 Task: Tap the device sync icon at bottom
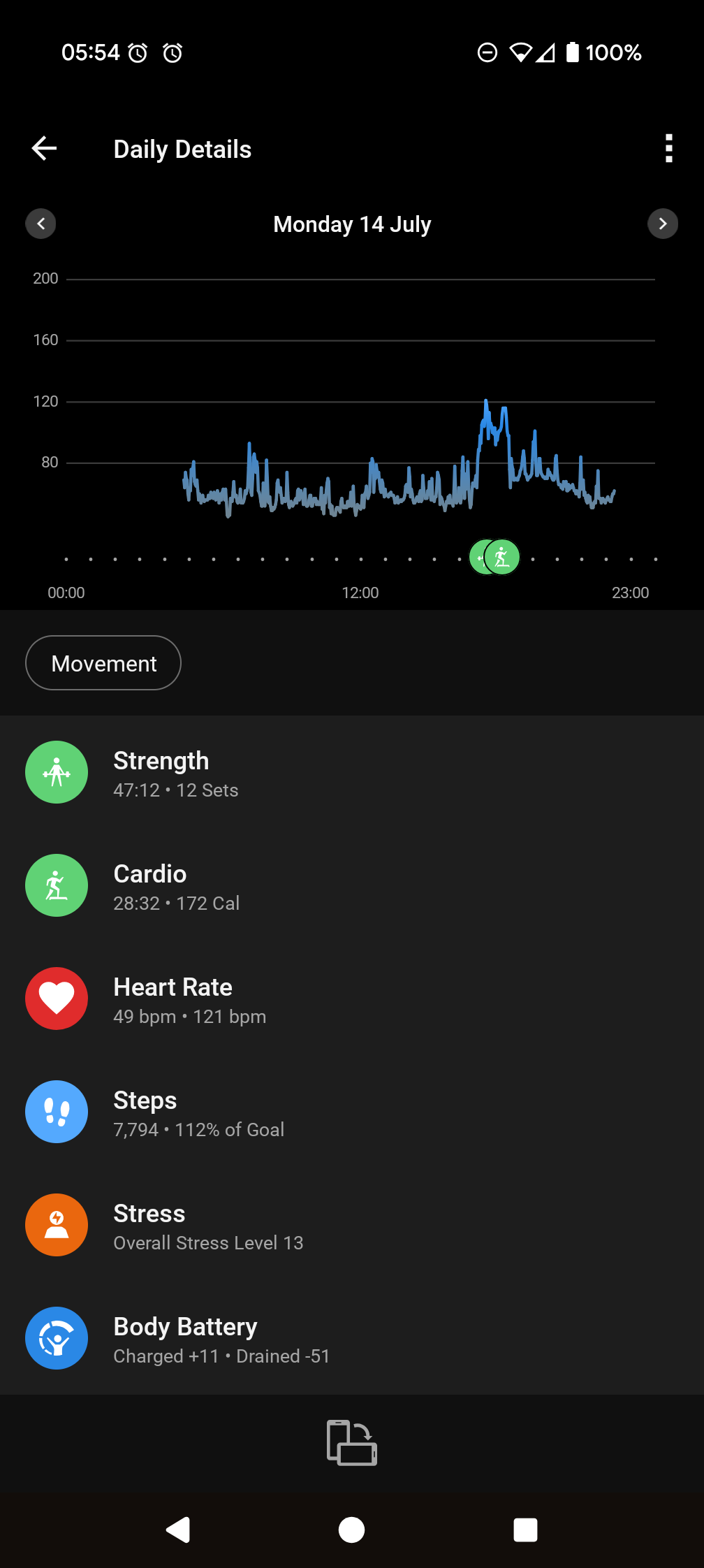(x=352, y=1442)
